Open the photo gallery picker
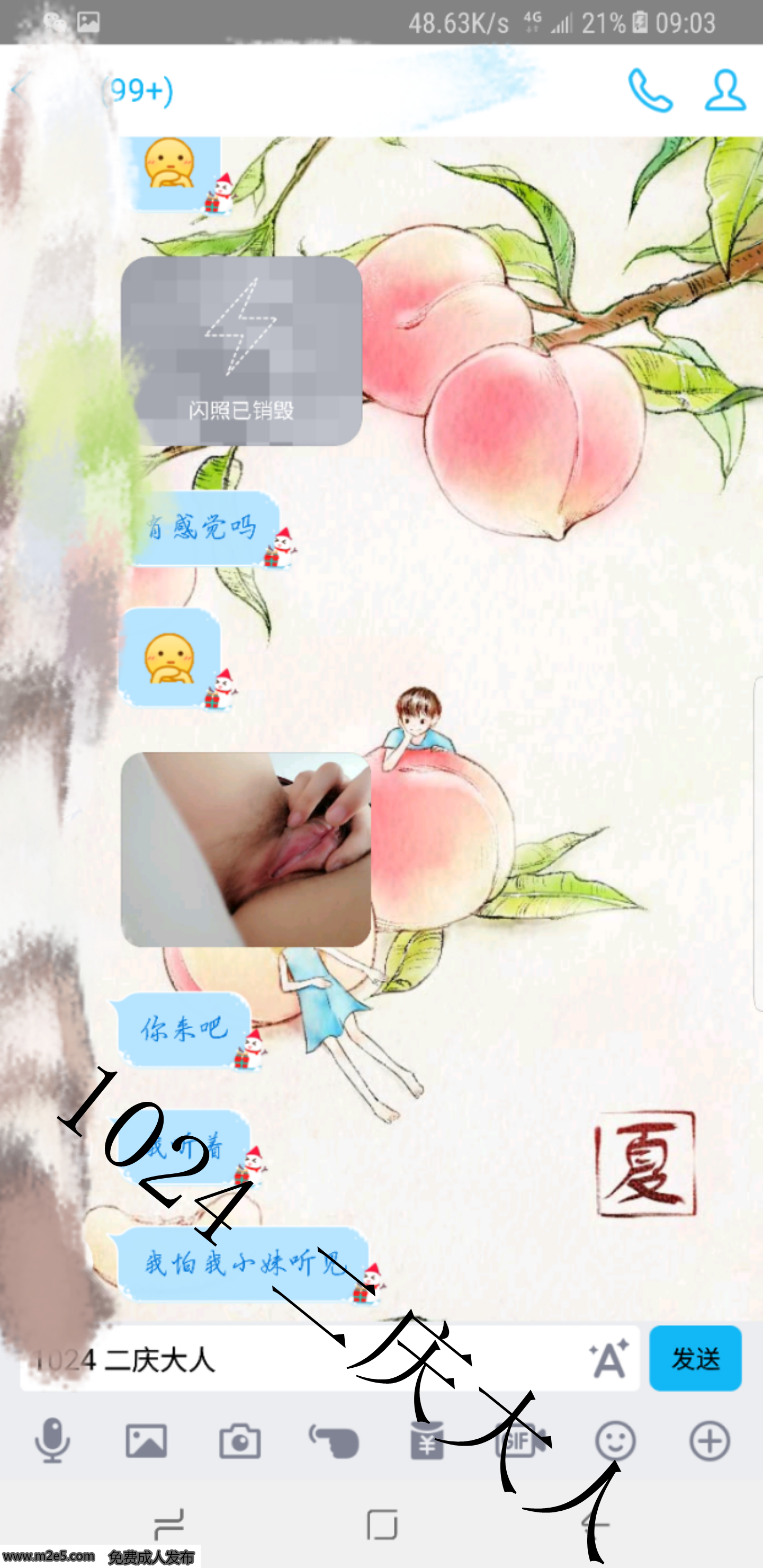This screenshot has width=763, height=1568. [x=146, y=1440]
